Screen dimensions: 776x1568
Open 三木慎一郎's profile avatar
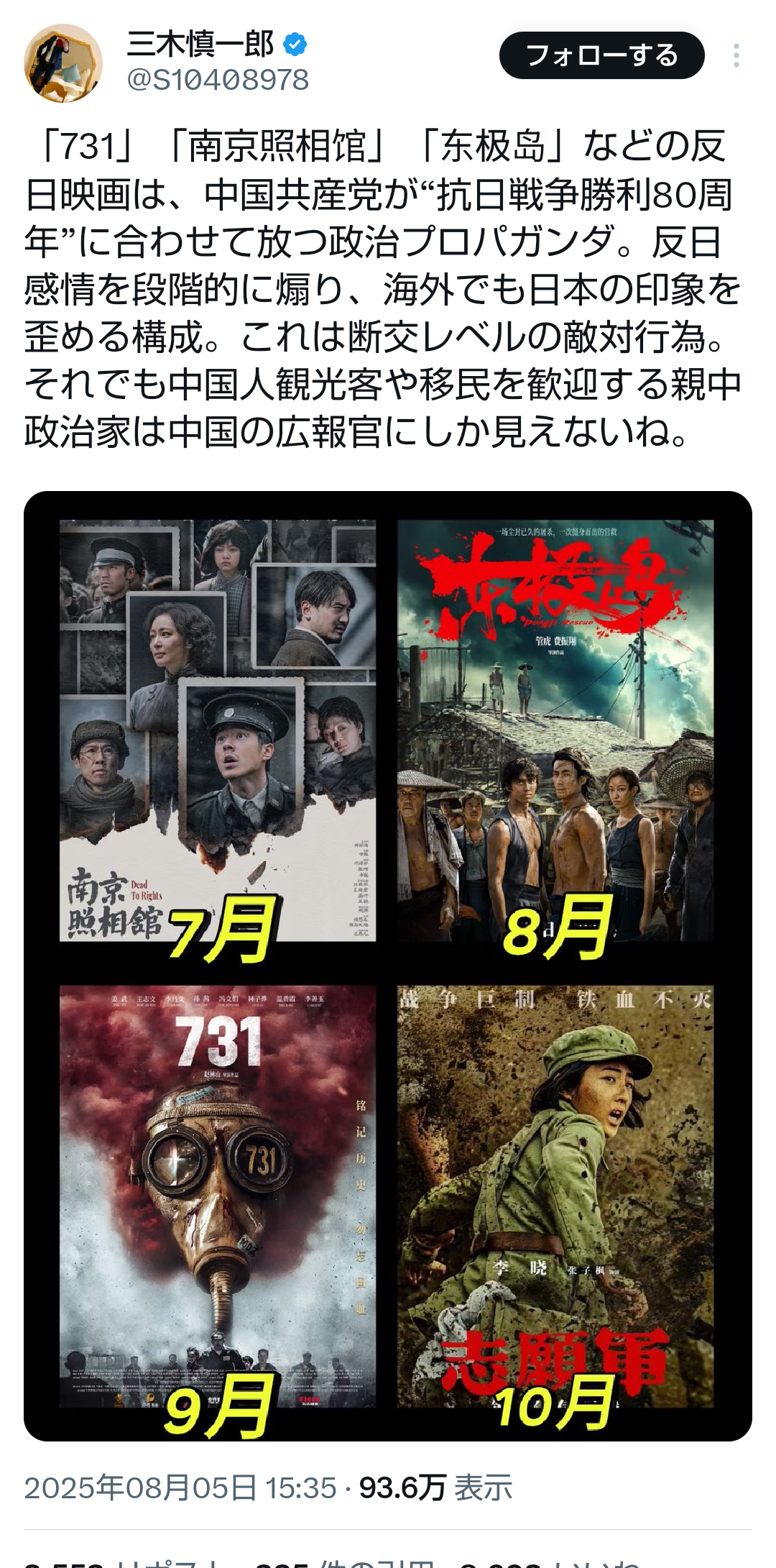coord(63,63)
